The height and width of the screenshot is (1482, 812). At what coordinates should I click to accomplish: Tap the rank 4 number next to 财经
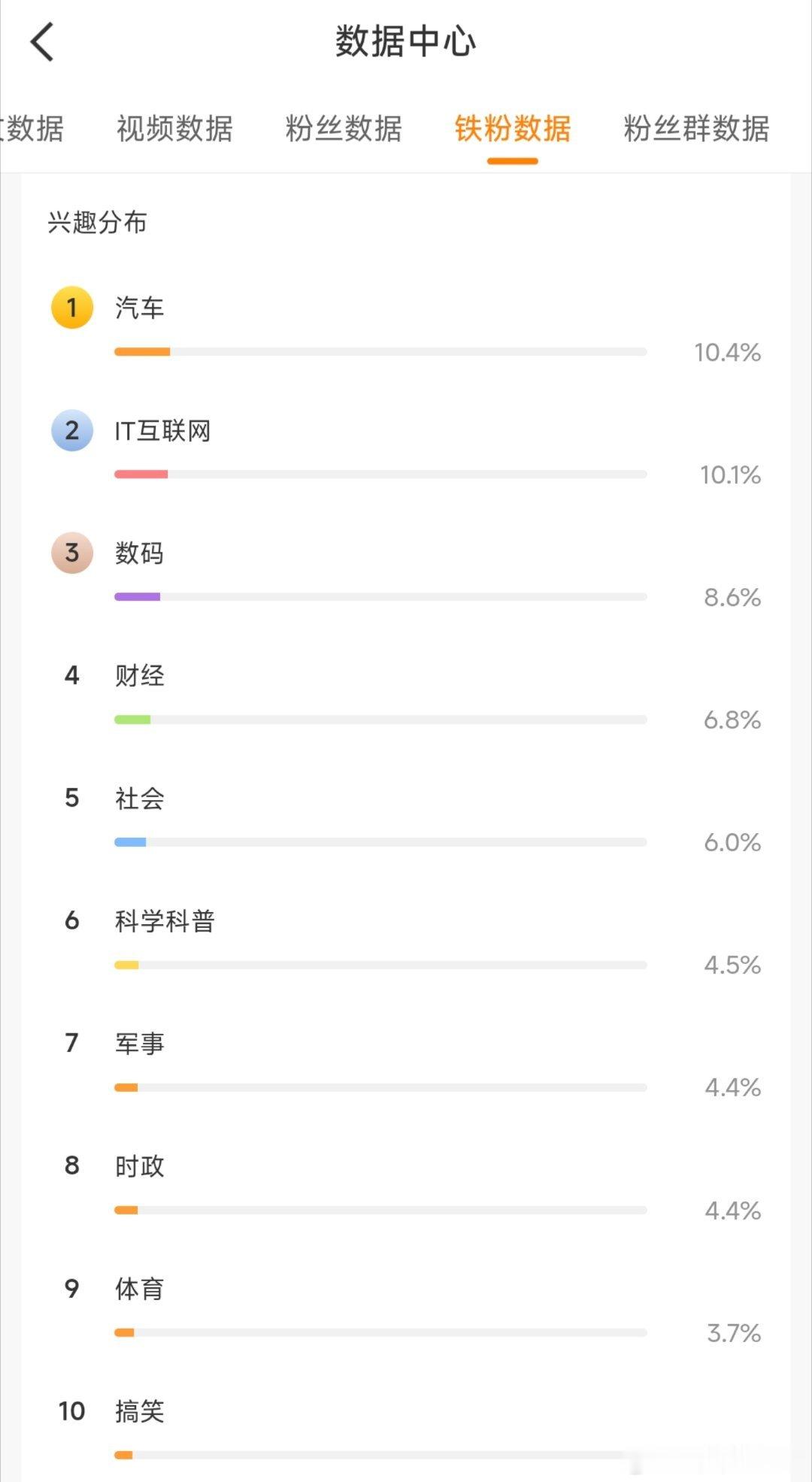click(71, 676)
